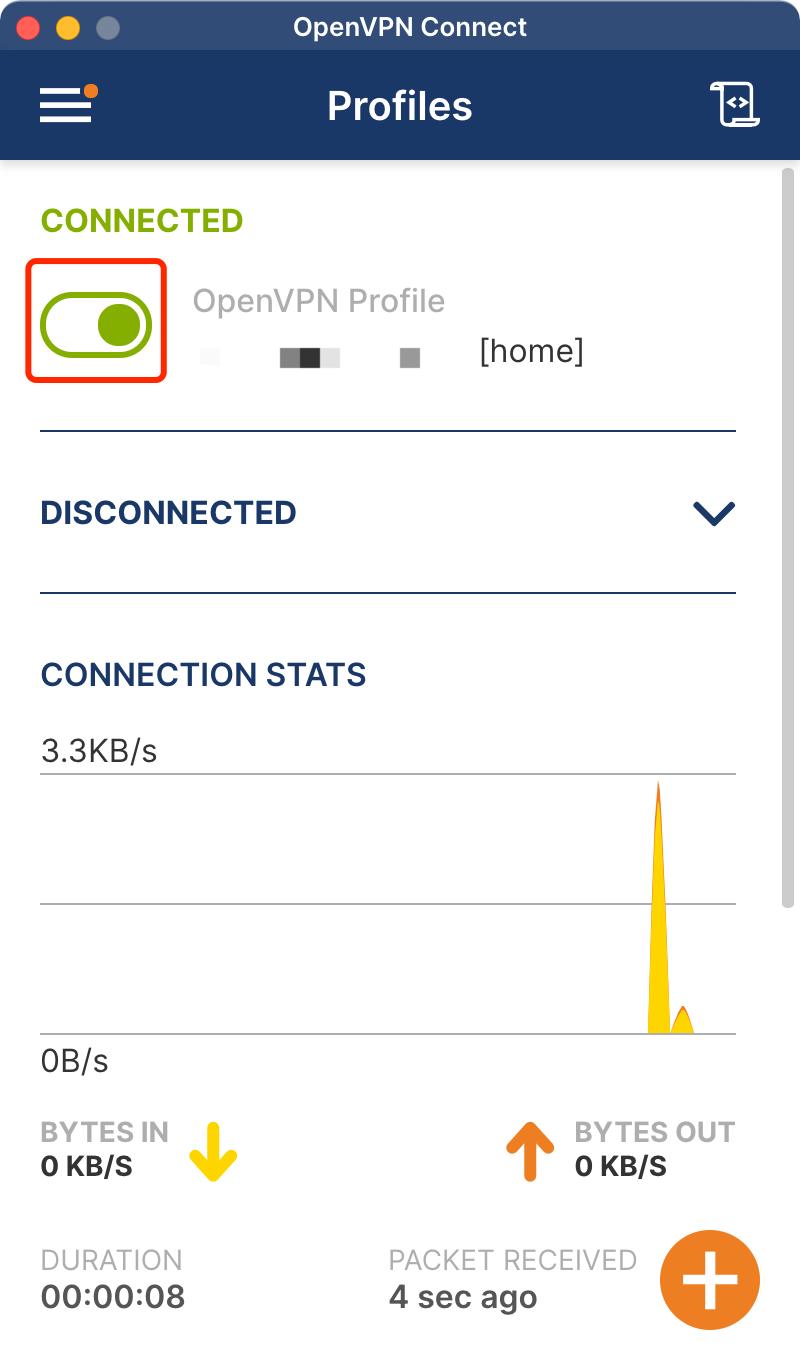Select the [home] profile name
This screenshot has width=800, height=1370.
(534, 351)
